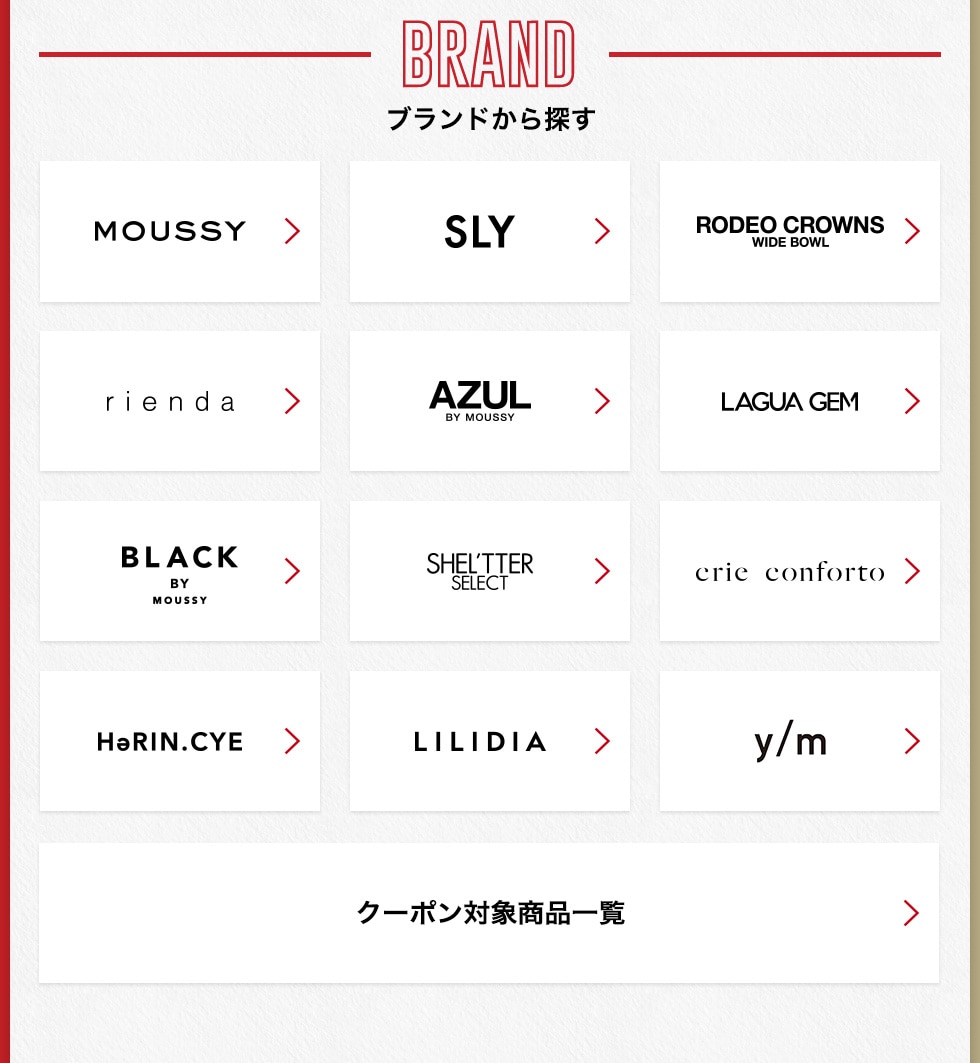Browse the eric conforto brand
Screen dimensions: 980x1063
pos(800,571)
